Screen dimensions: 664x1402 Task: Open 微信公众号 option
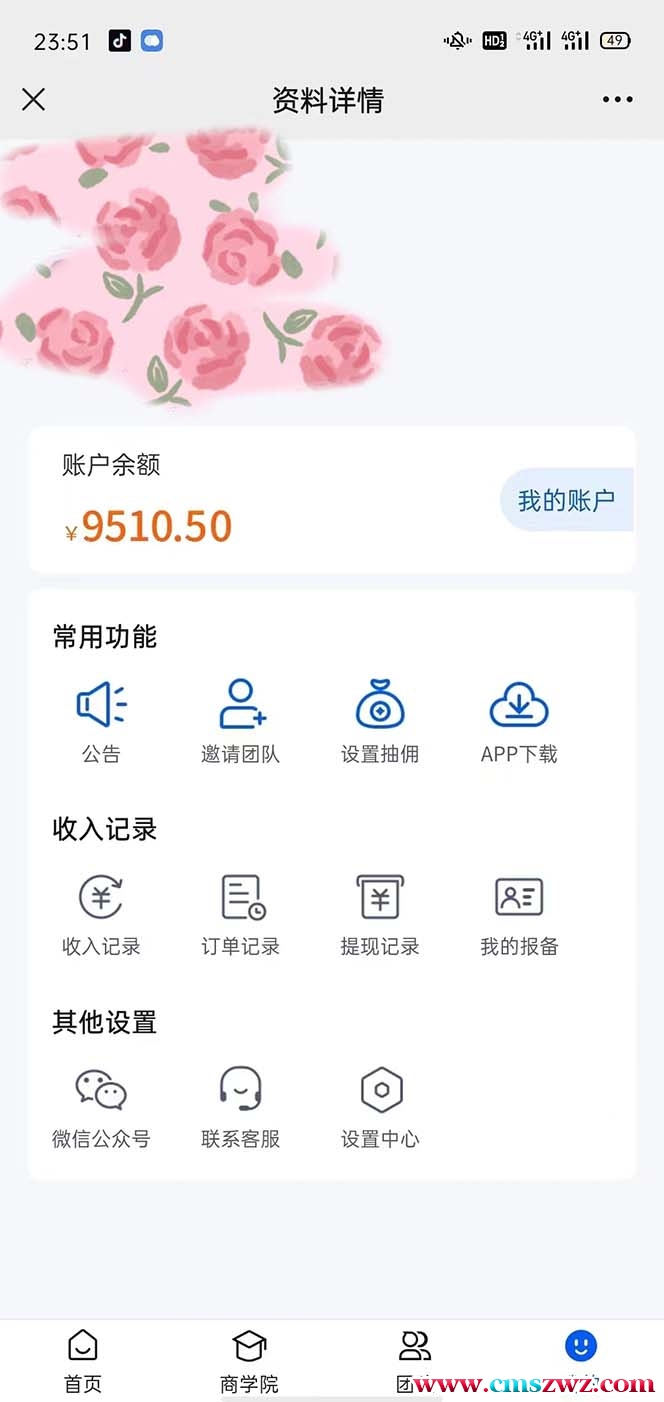(101, 1105)
